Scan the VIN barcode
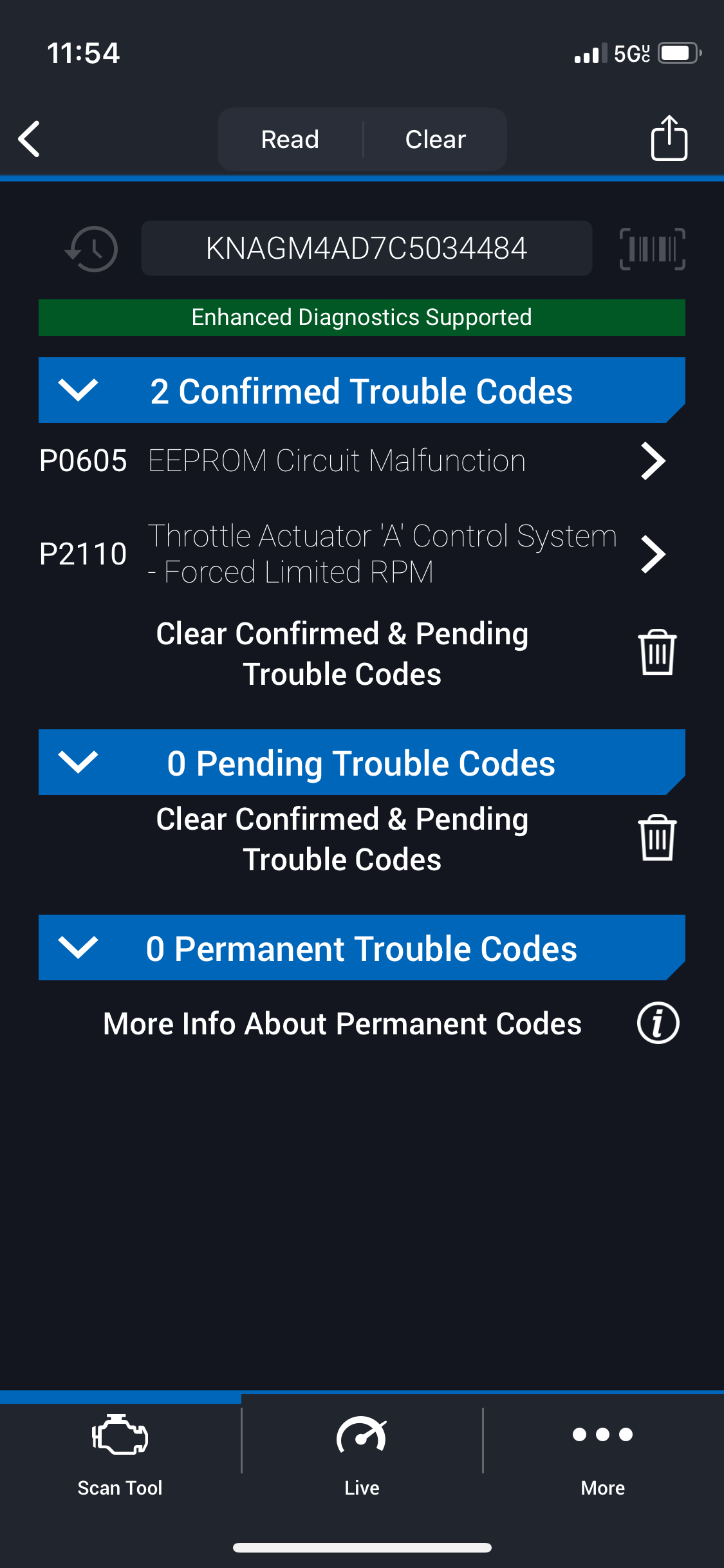This screenshot has width=724, height=1568. tap(652, 248)
